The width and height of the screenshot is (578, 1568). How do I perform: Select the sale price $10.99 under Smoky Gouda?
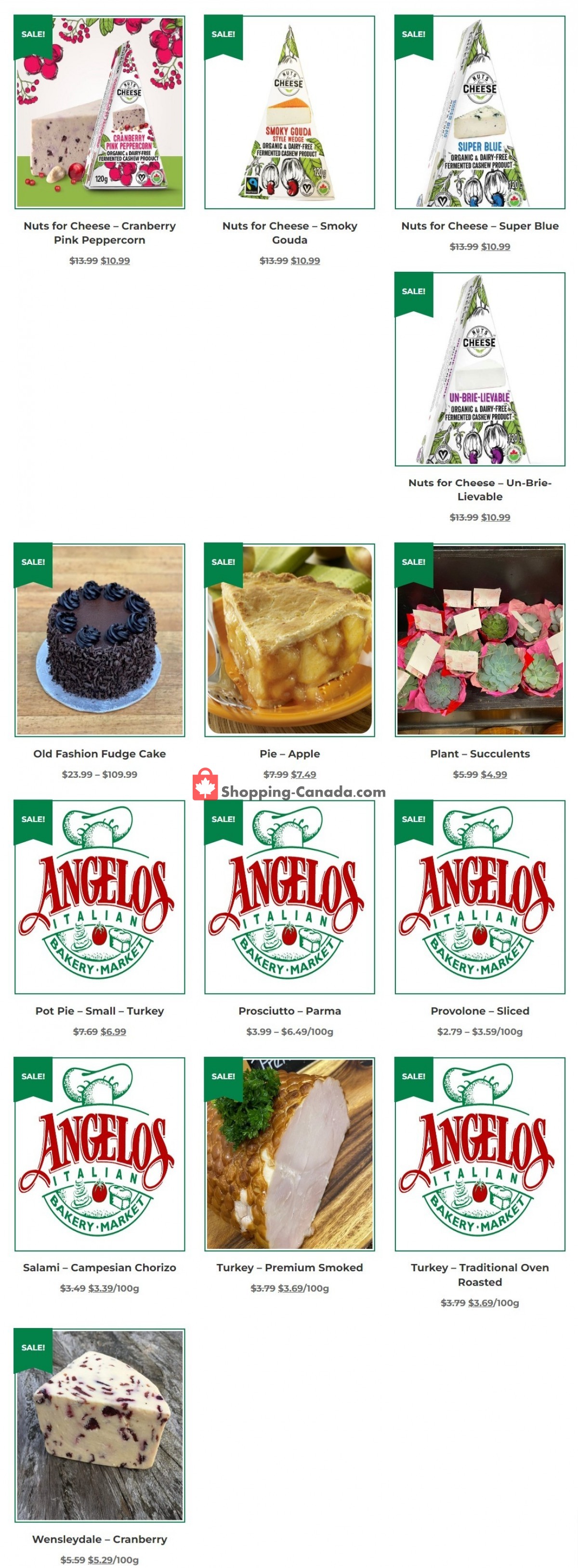pos(305,260)
